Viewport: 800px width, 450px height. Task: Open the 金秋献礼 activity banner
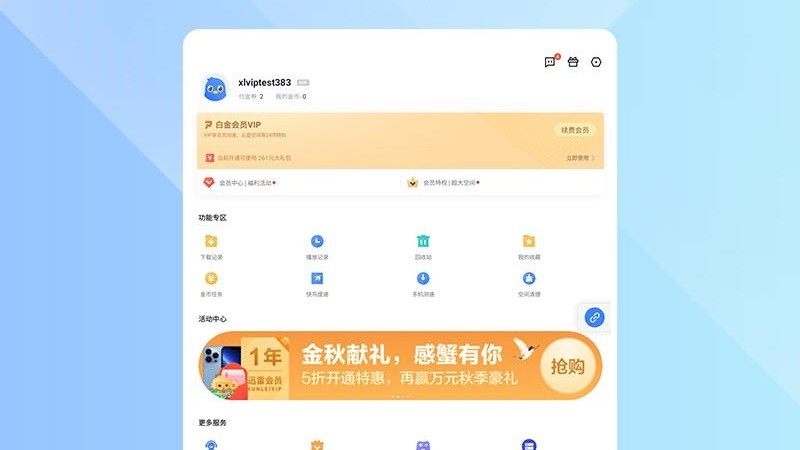(400, 366)
